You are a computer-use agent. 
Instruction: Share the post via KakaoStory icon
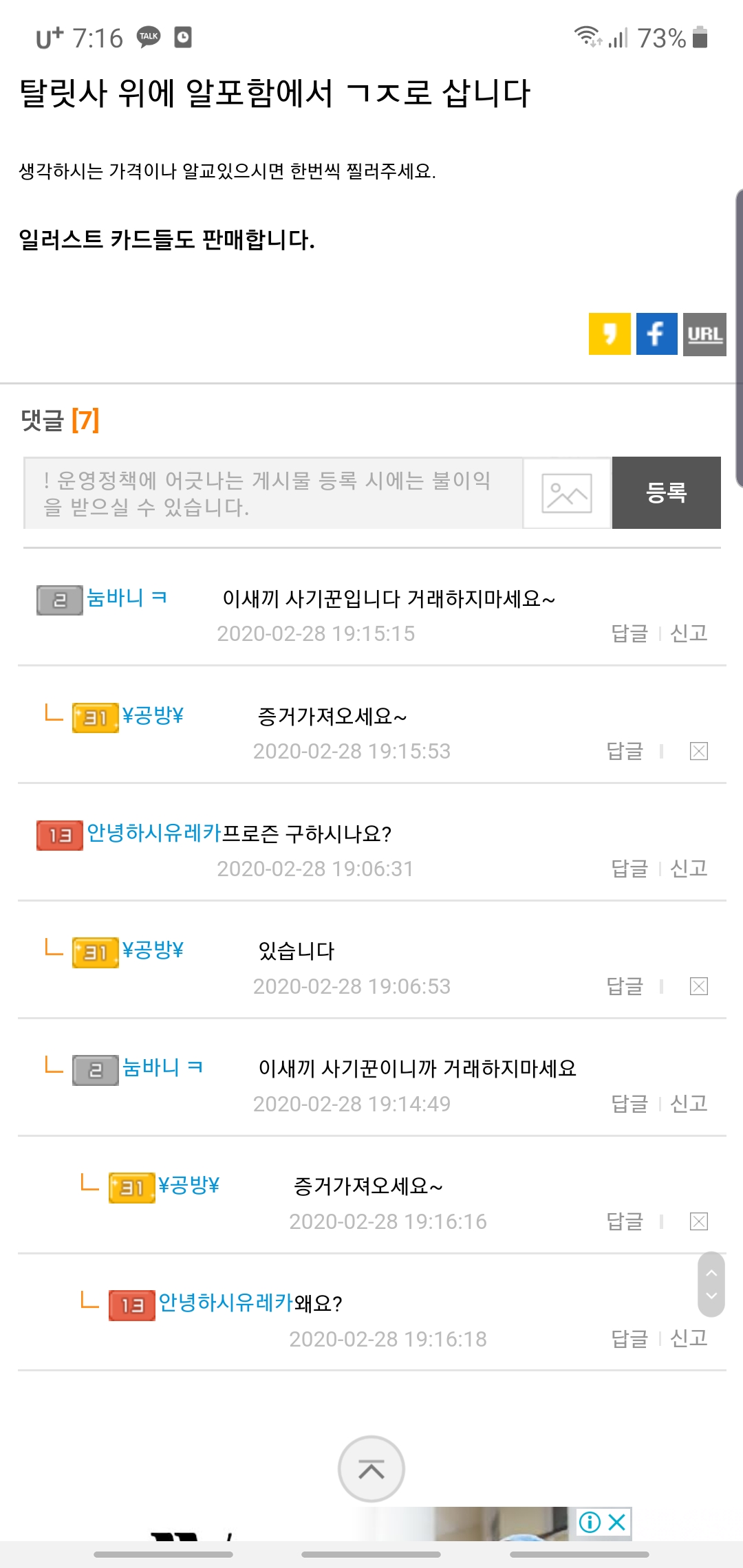point(609,334)
